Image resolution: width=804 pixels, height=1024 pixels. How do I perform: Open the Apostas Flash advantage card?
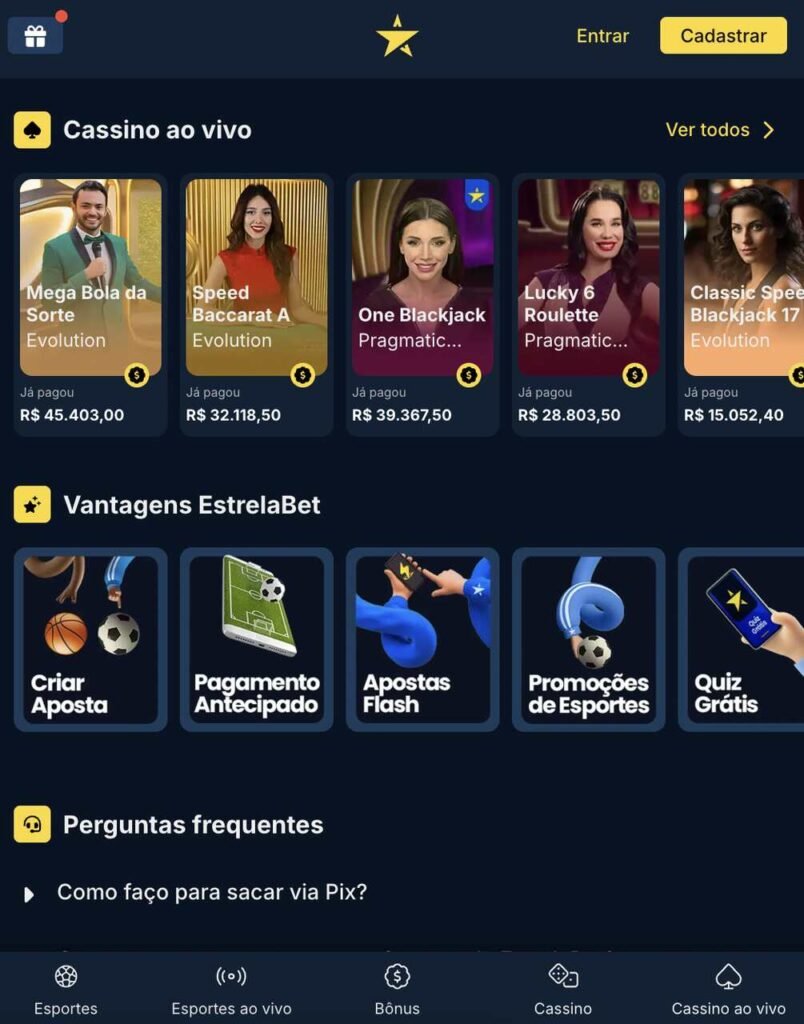tap(422, 638)
